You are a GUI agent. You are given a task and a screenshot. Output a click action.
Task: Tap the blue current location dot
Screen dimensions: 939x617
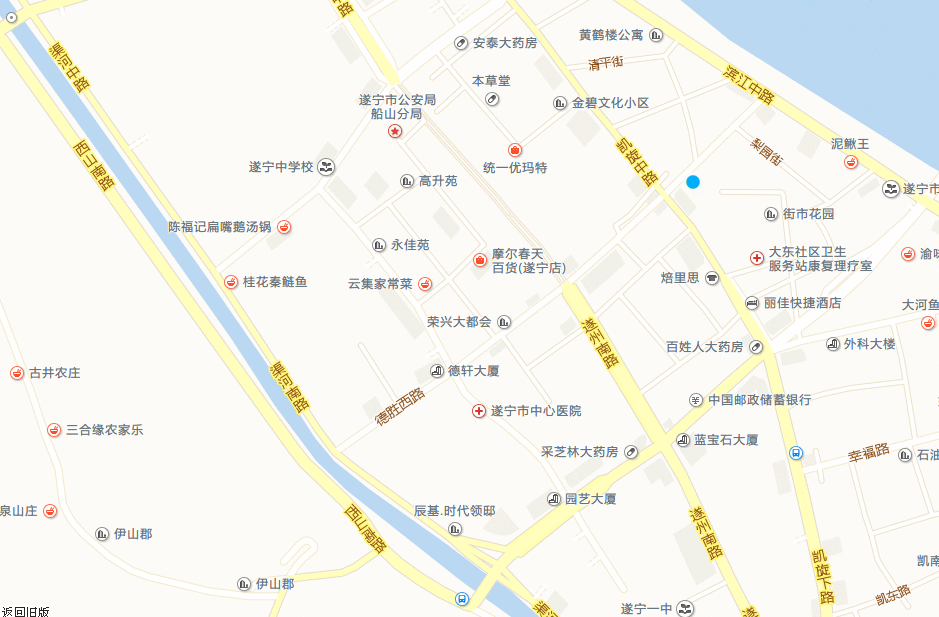coord(693,182)
